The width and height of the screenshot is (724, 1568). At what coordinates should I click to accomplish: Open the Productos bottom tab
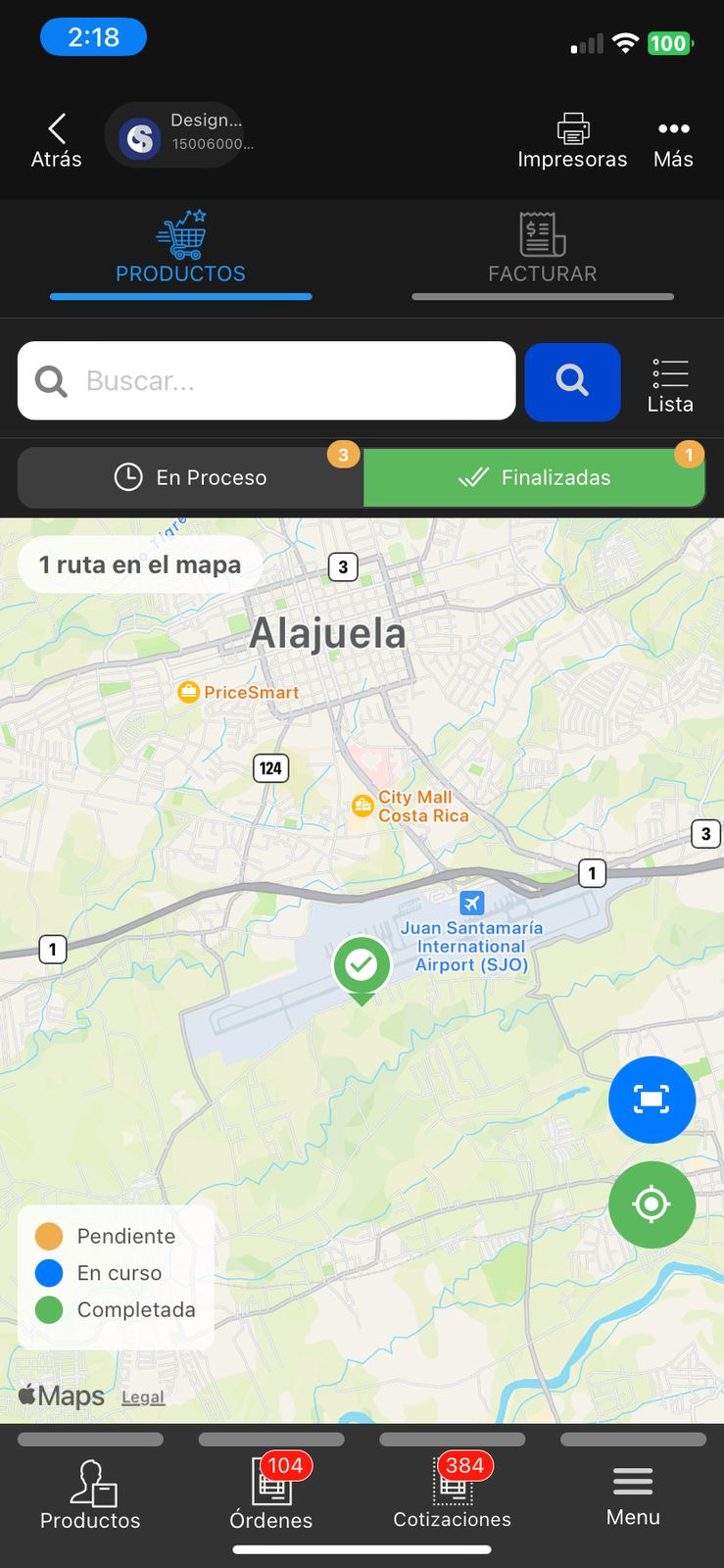[90, 1494]
